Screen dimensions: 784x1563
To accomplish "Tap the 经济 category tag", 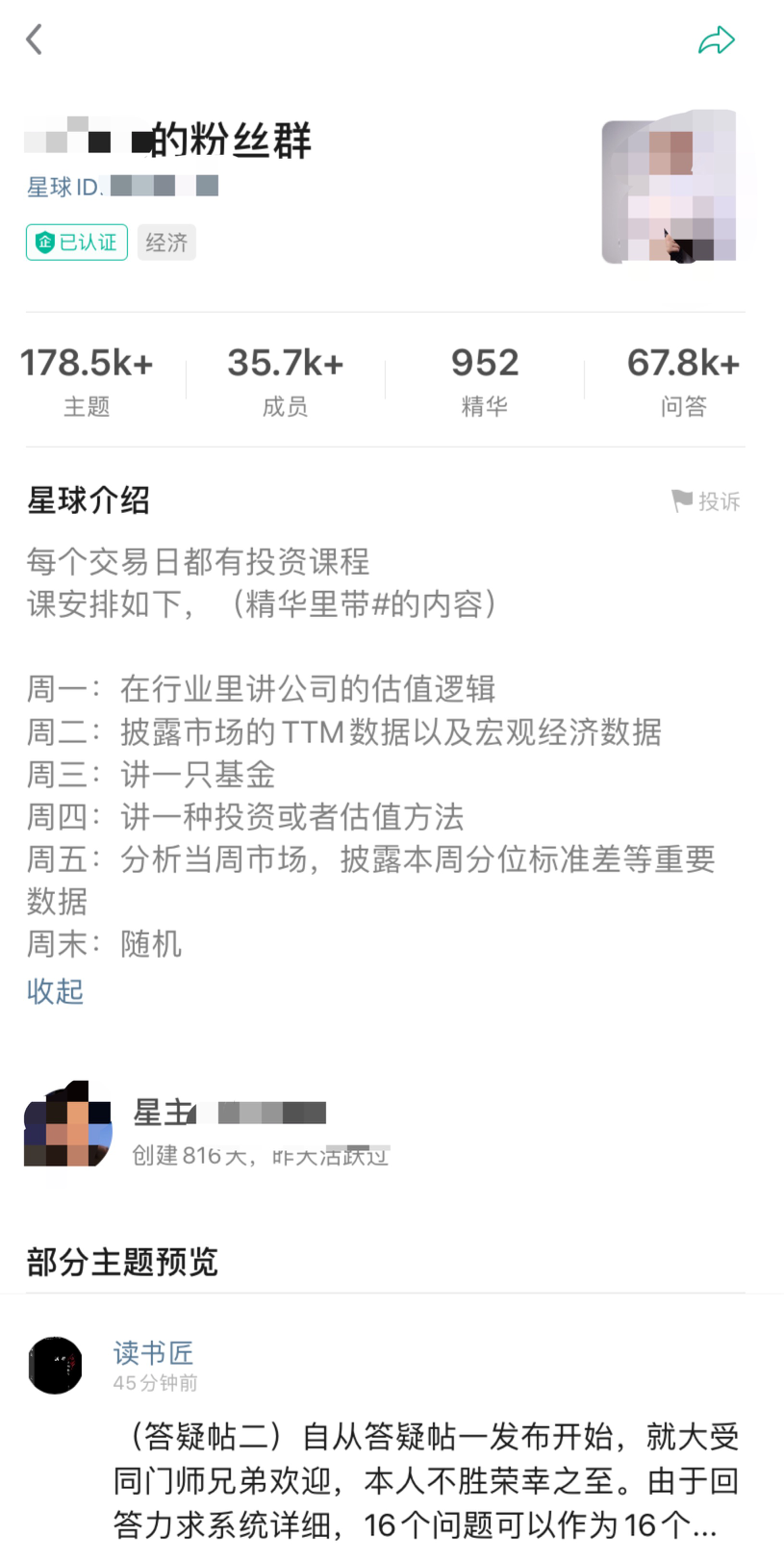I will coord(166,243).
